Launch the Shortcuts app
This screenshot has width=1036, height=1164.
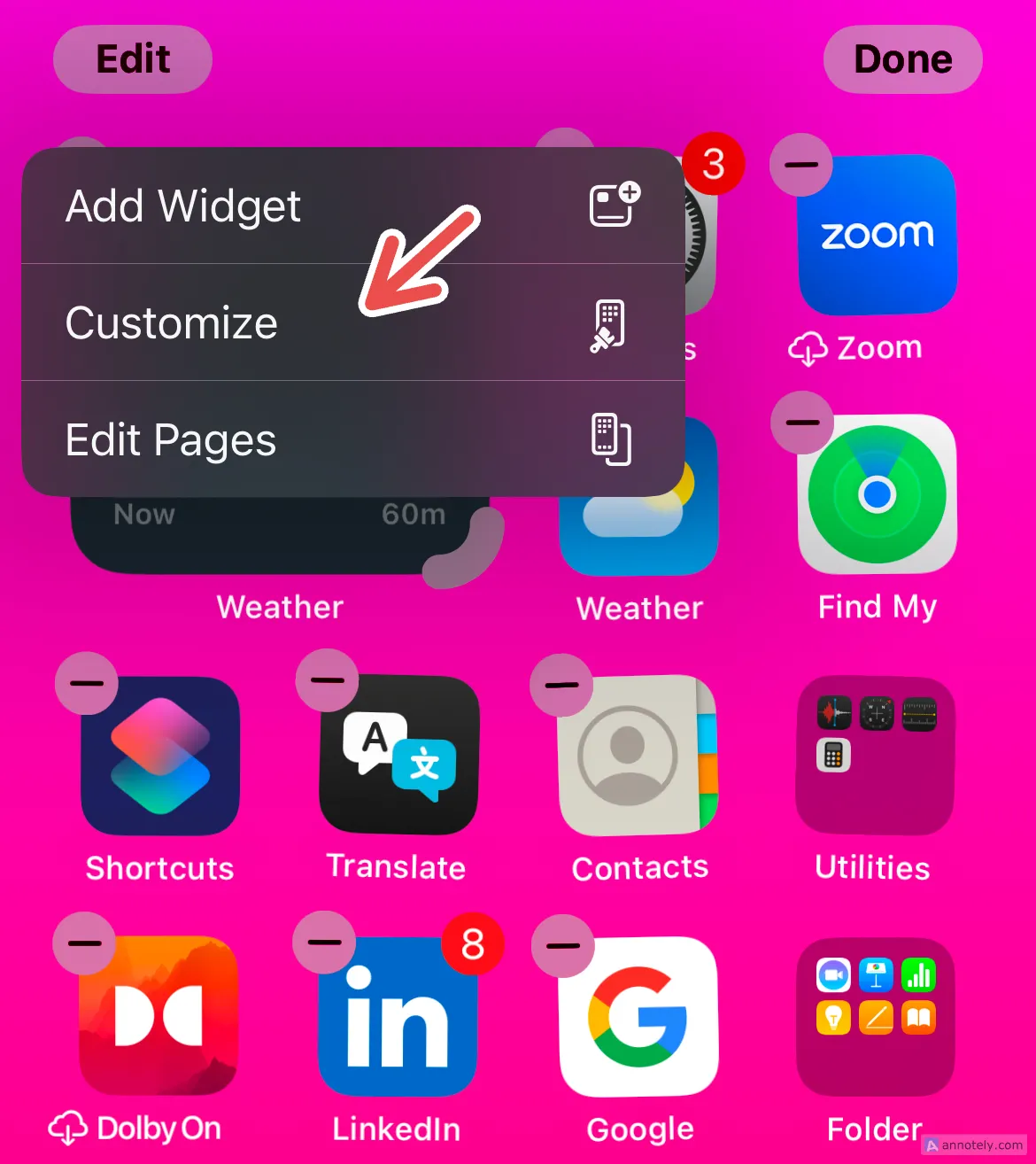coord(159,755)
